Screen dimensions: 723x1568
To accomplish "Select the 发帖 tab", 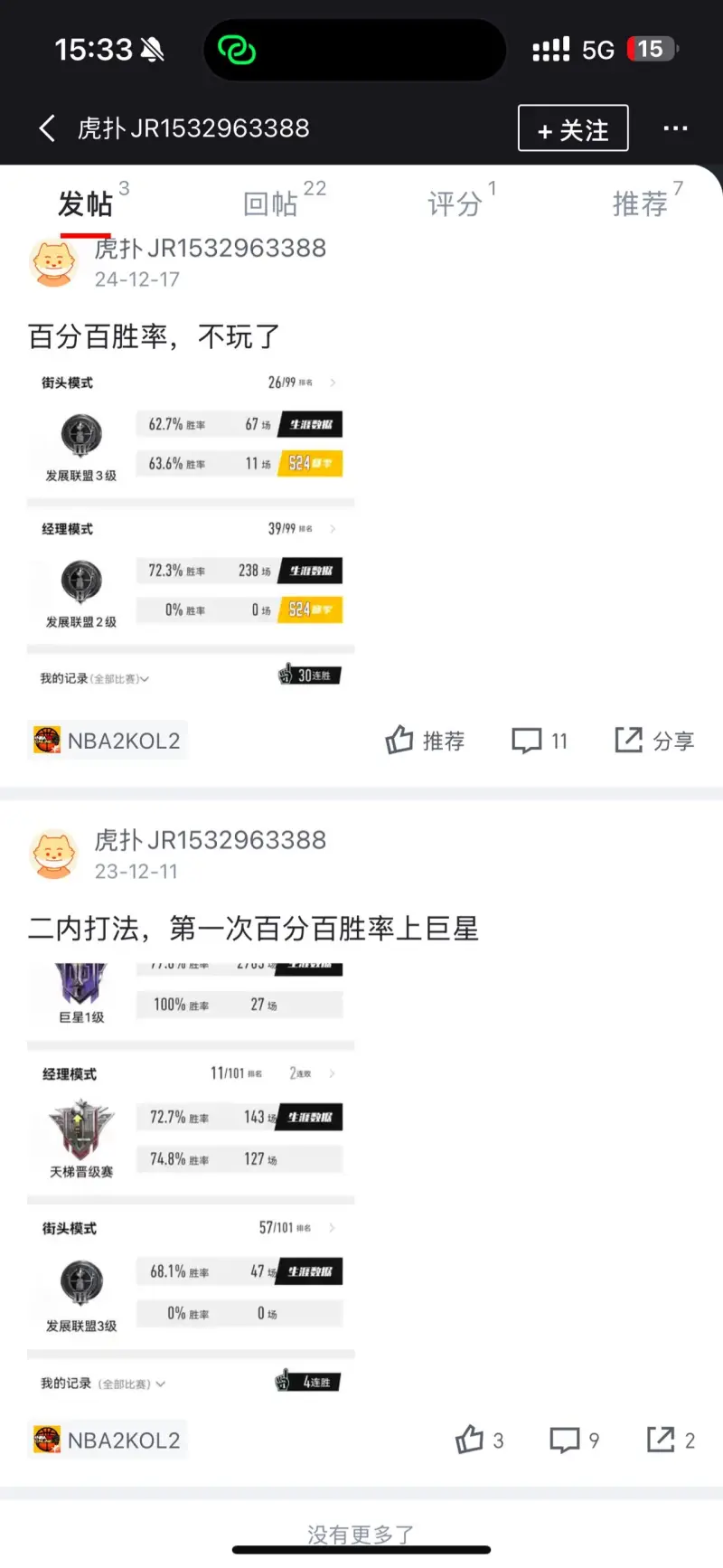I will tap(86, 203).
